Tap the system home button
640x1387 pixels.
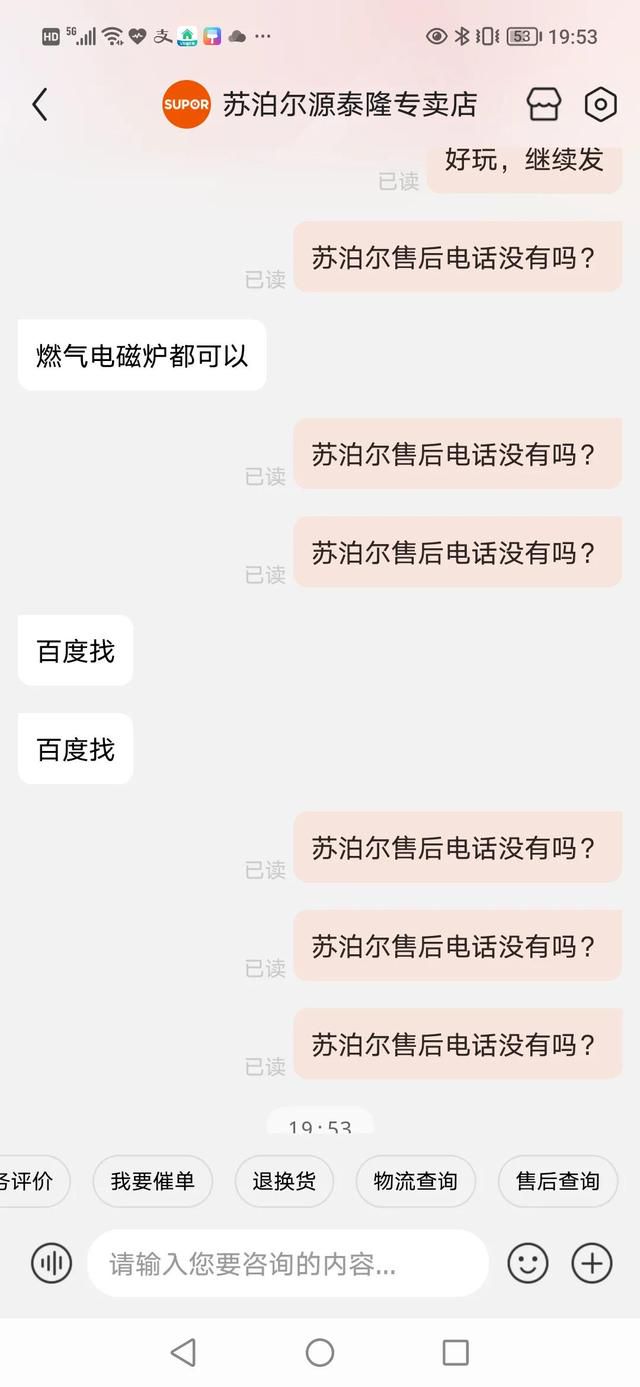[x=320, y=1353]
